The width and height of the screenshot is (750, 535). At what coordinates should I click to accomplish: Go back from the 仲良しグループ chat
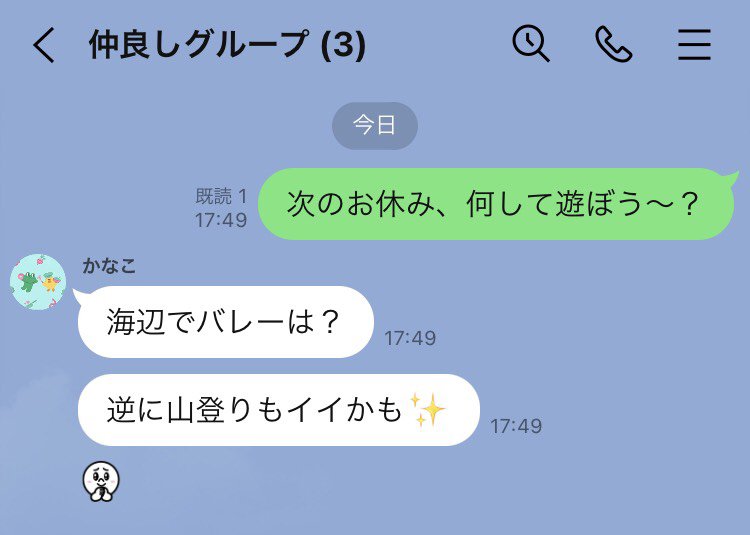[44, 46]
